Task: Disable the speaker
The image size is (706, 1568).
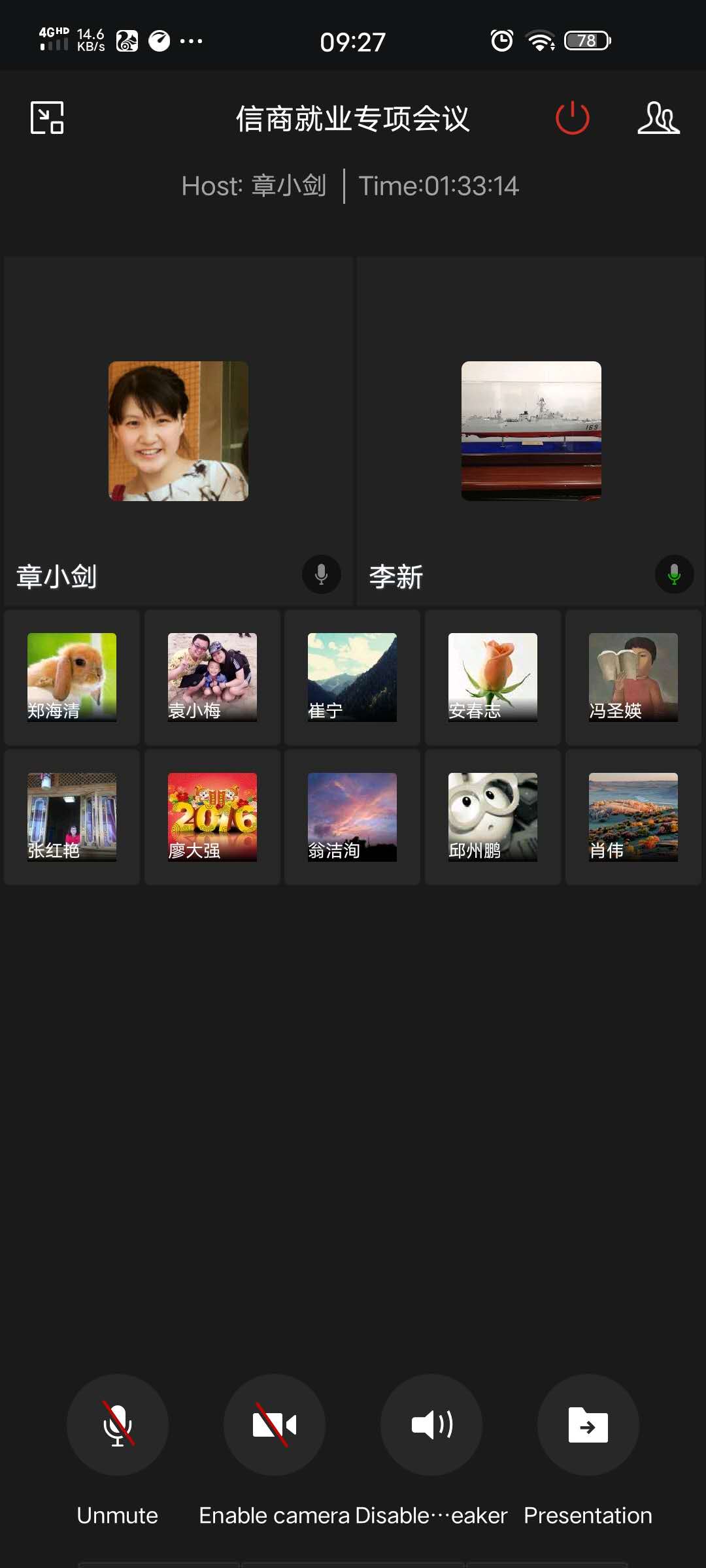Action: point(431,1424)
